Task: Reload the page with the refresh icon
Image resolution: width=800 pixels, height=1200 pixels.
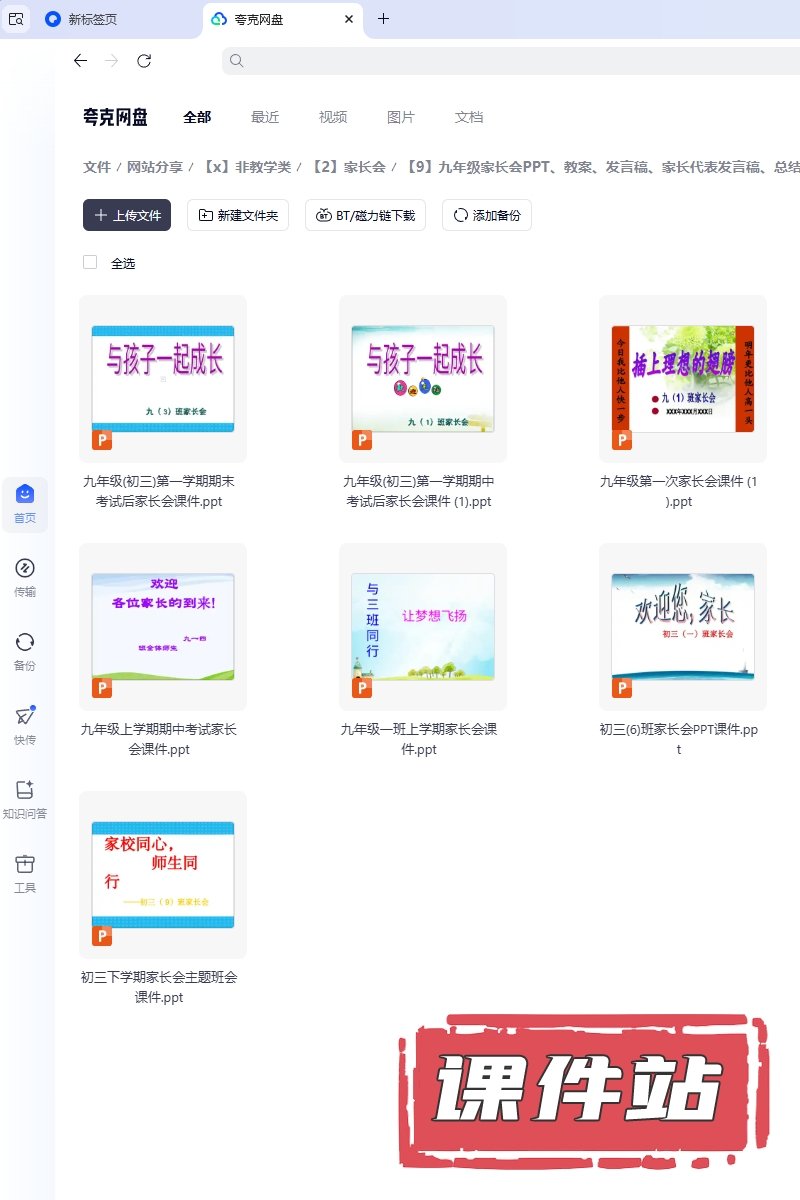Action: tap(144, 61)
